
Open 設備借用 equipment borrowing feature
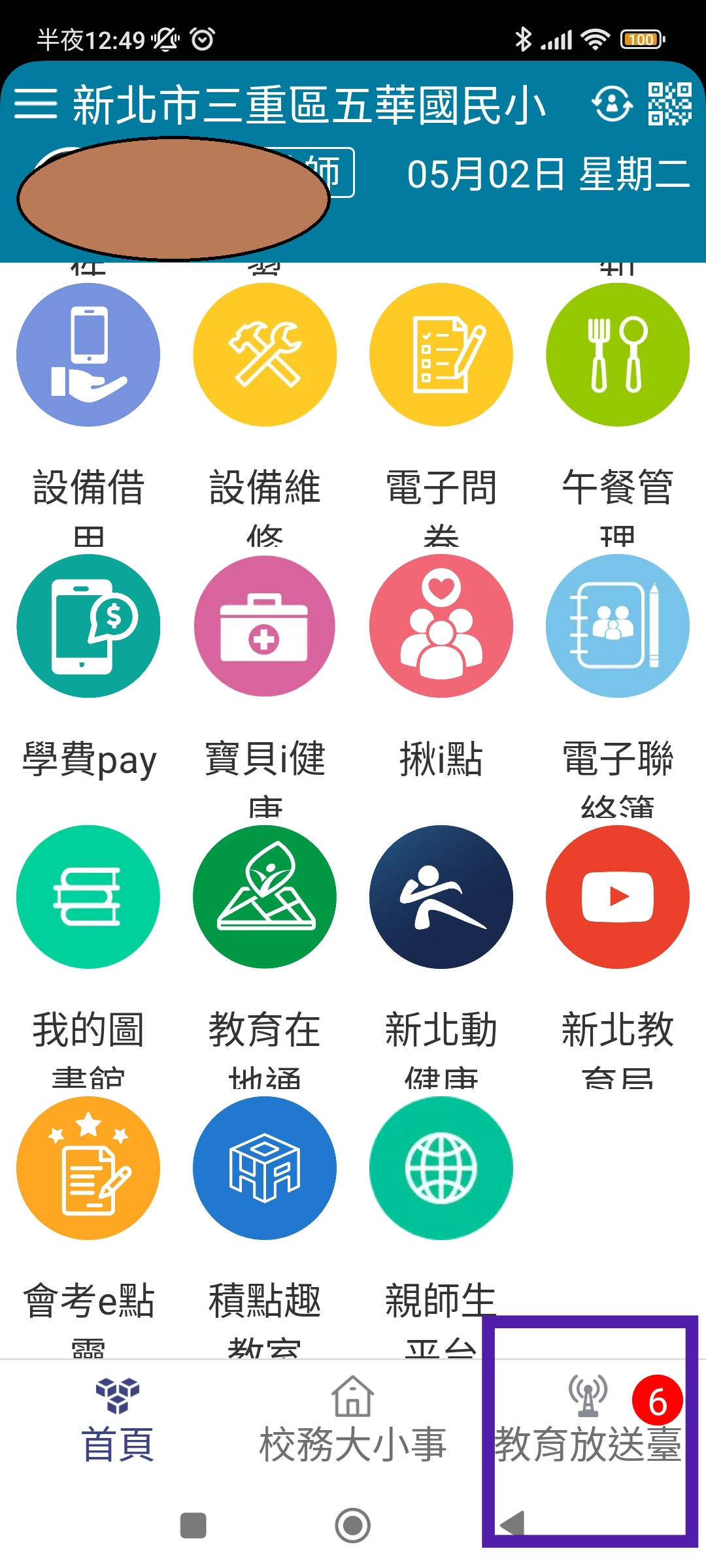click(x=88, y=353)
